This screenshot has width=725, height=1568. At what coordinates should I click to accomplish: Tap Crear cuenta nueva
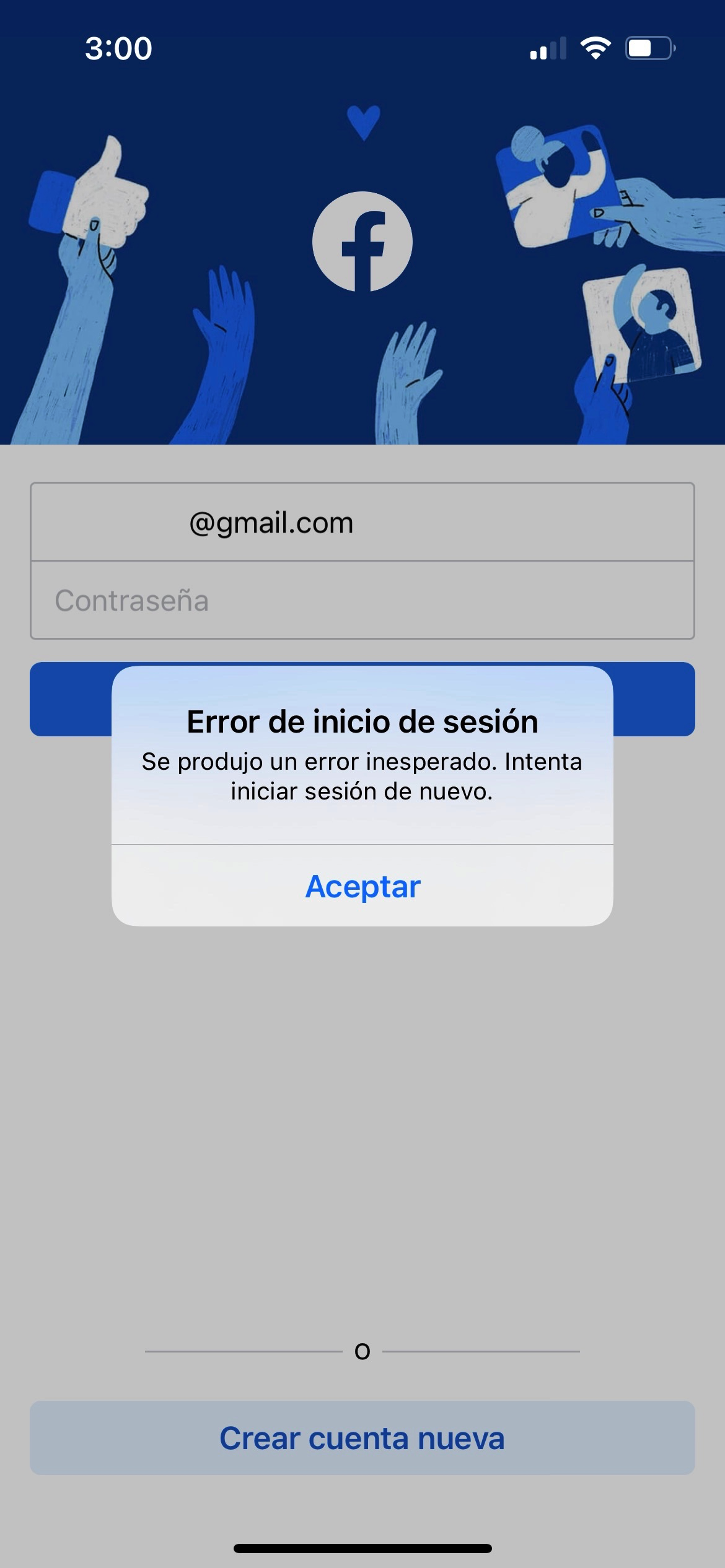(362, 1438)
